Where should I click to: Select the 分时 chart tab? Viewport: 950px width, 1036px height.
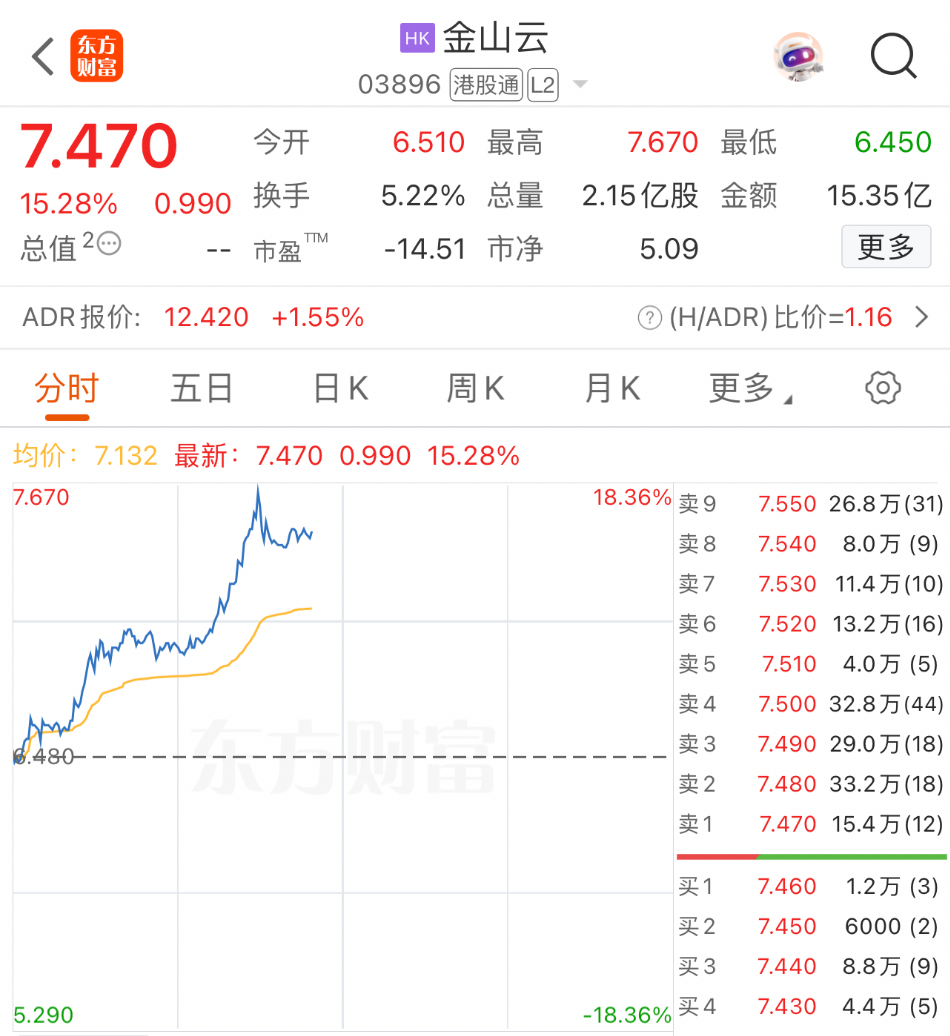(66, 388)
